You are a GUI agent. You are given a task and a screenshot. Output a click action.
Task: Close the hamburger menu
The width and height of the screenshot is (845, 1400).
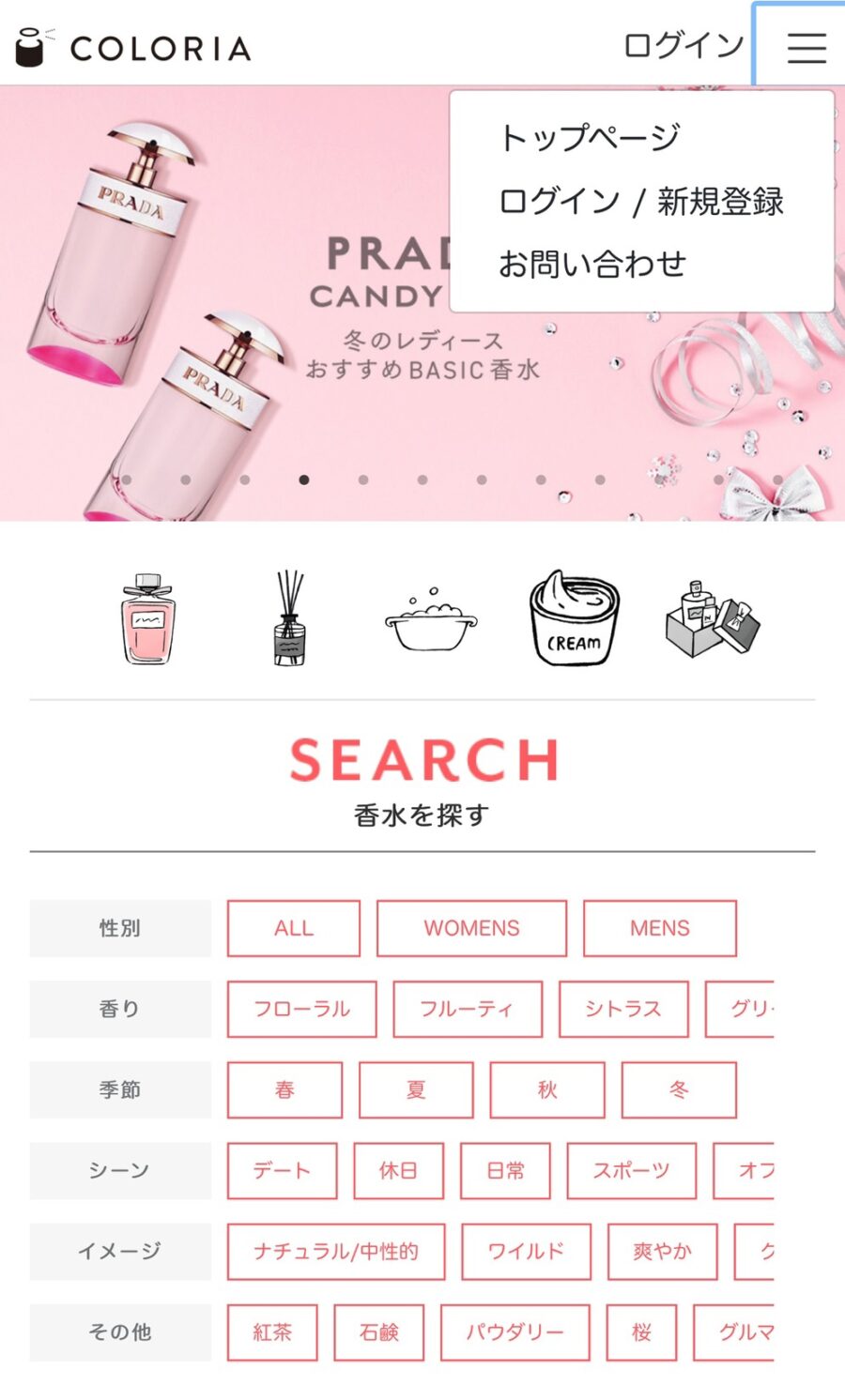(x=806, y=47)
